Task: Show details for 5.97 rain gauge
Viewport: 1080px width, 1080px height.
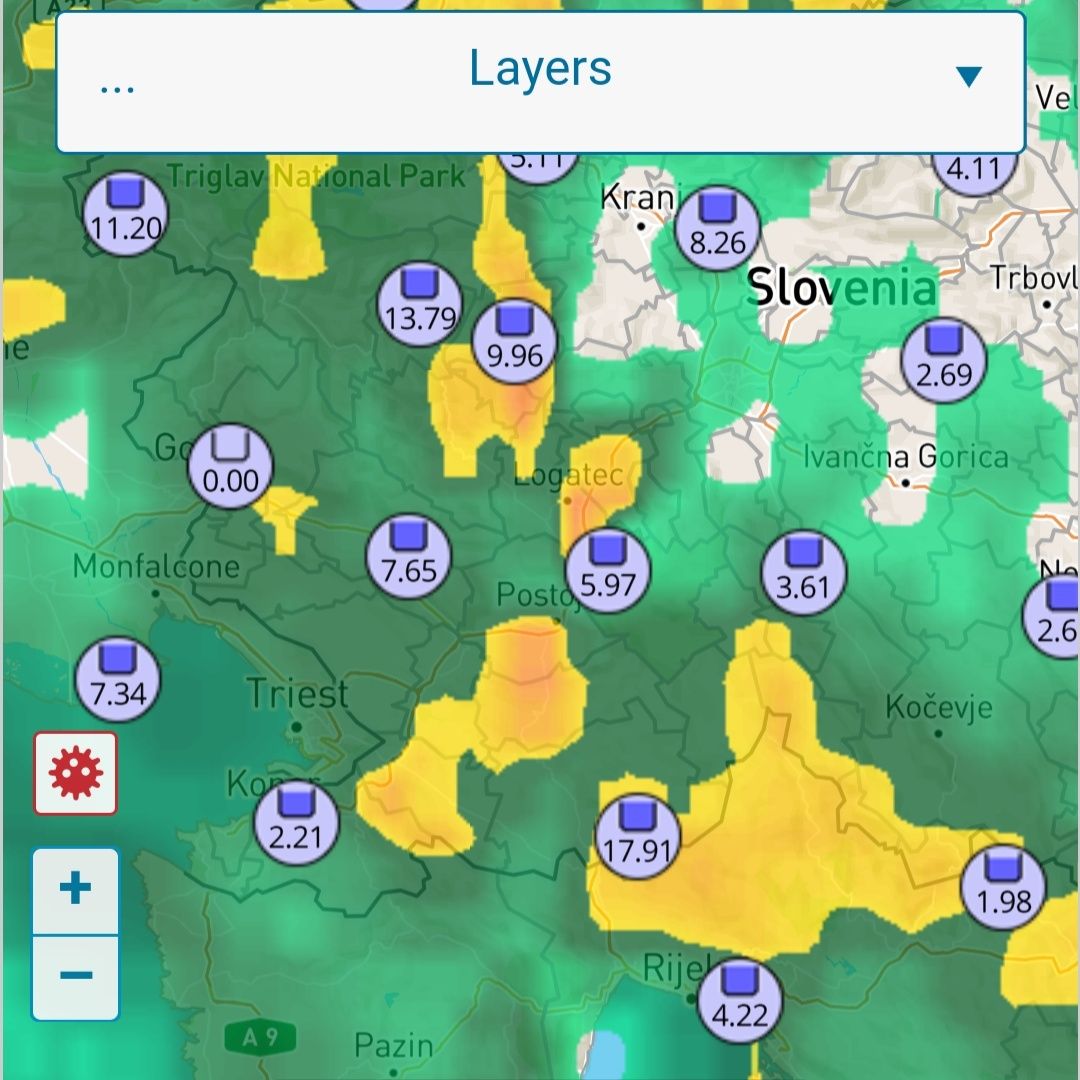Action: point(608,570)
